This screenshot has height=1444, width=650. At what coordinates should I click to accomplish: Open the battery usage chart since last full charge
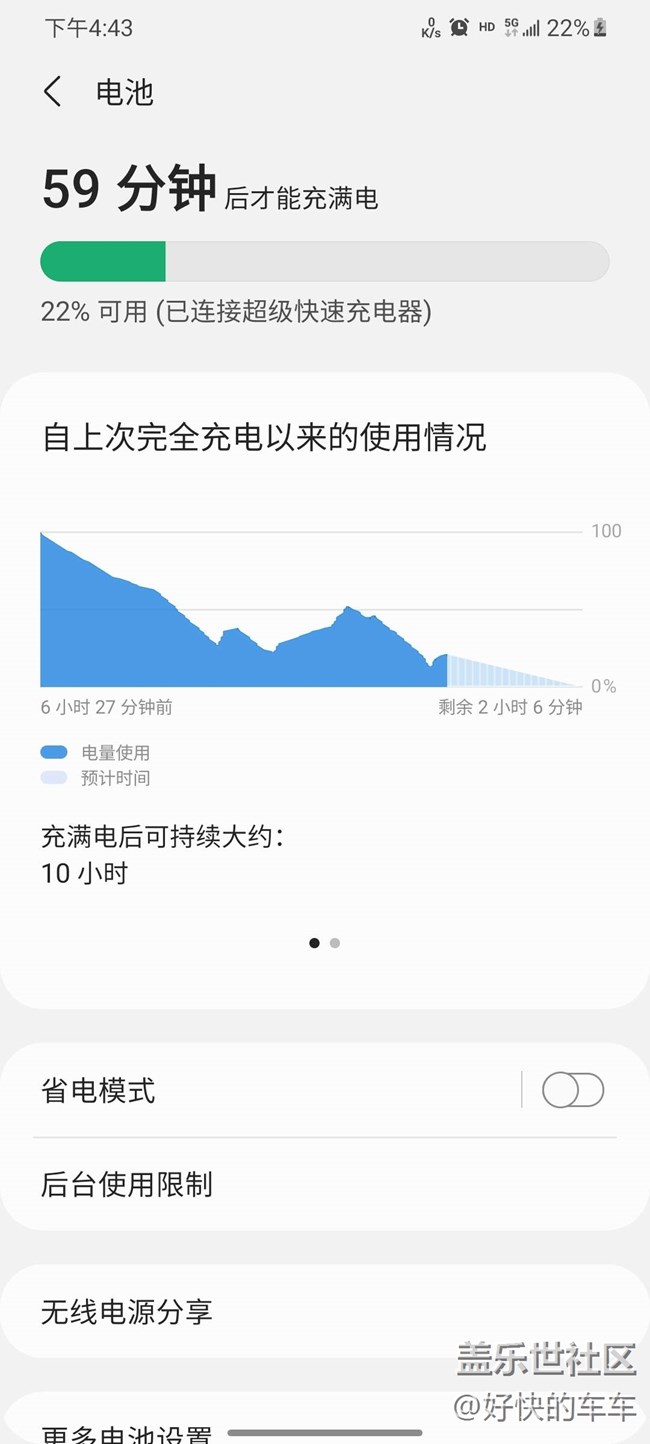coord(310,610)
